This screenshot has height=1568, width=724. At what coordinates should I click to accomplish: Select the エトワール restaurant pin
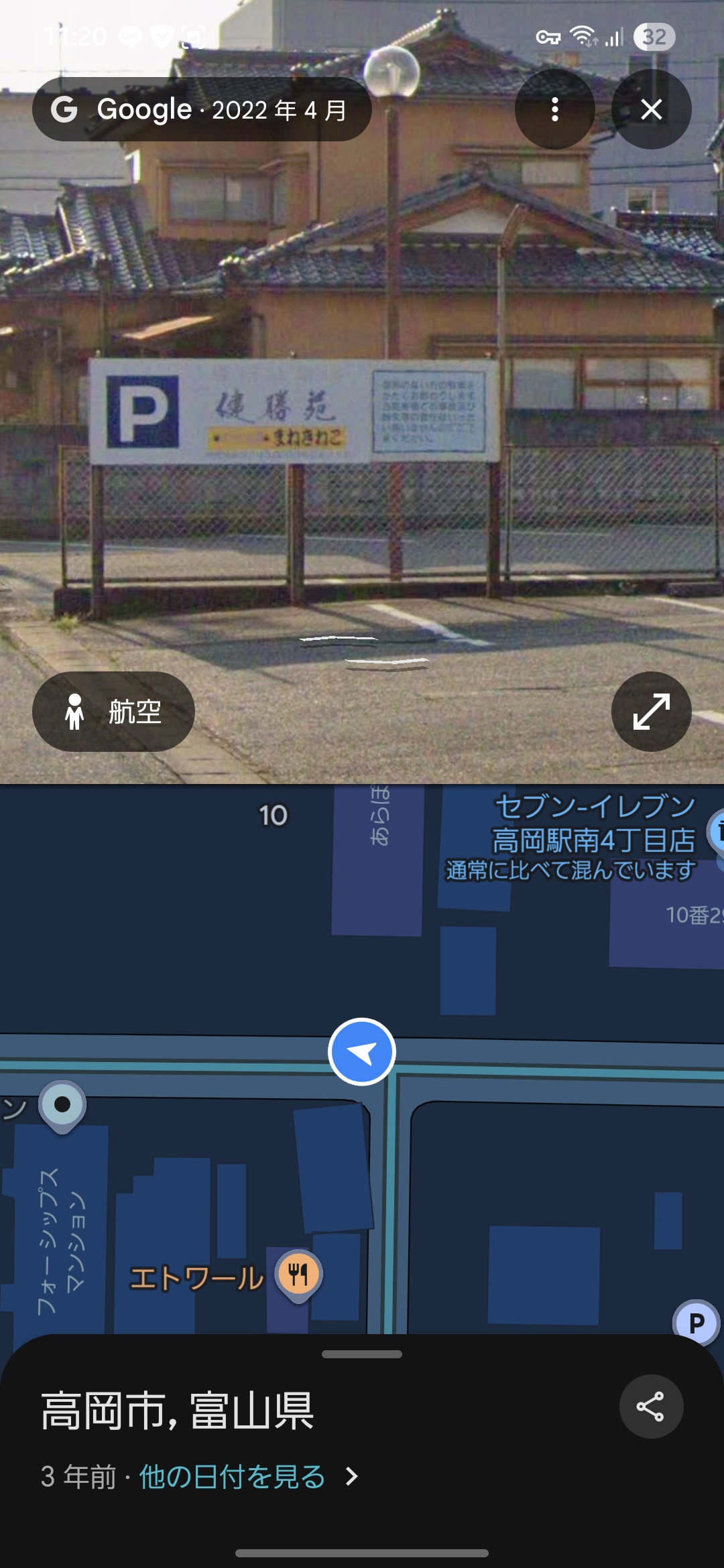[298, 1273]
